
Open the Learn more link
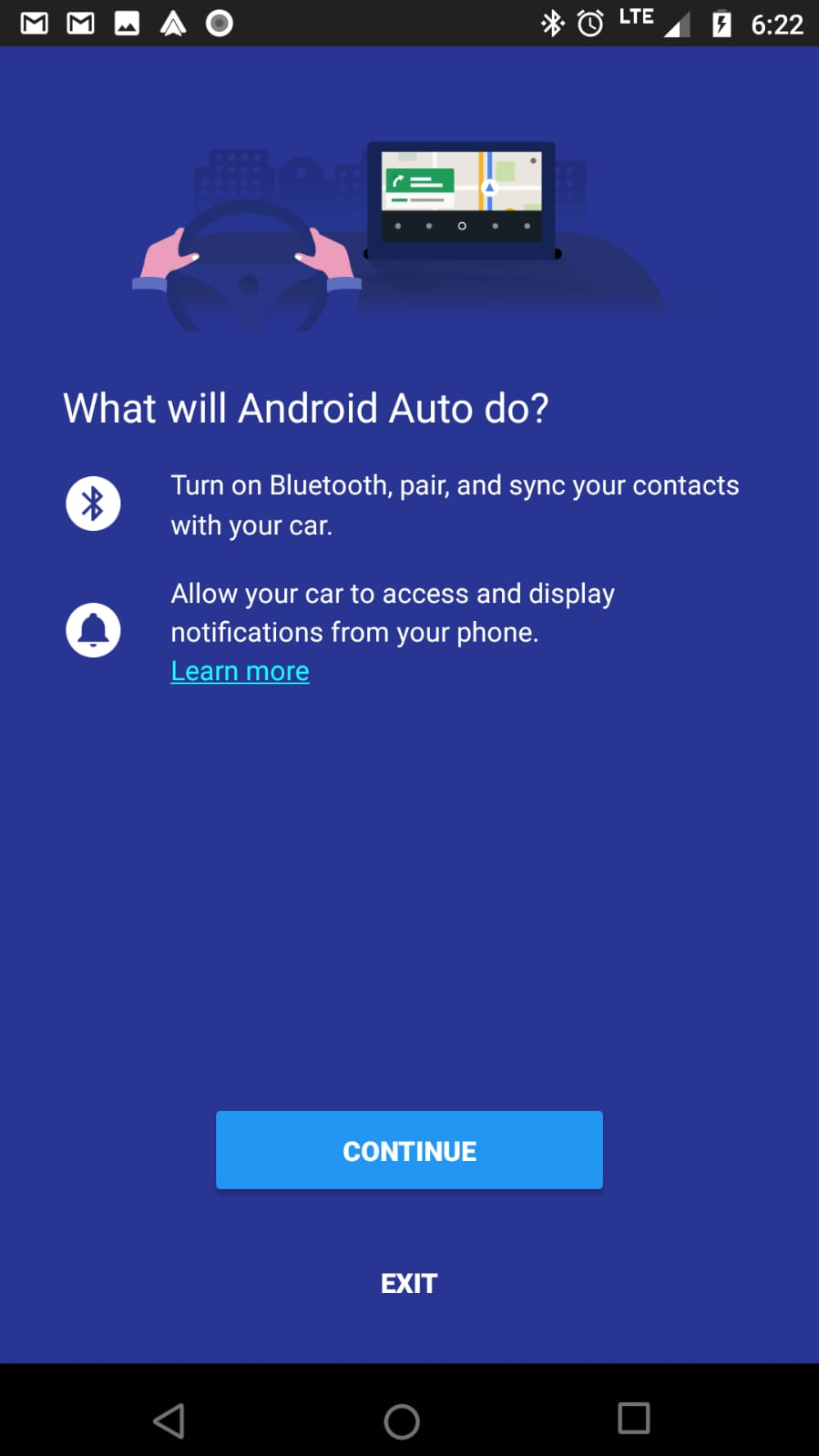point(240,671)
